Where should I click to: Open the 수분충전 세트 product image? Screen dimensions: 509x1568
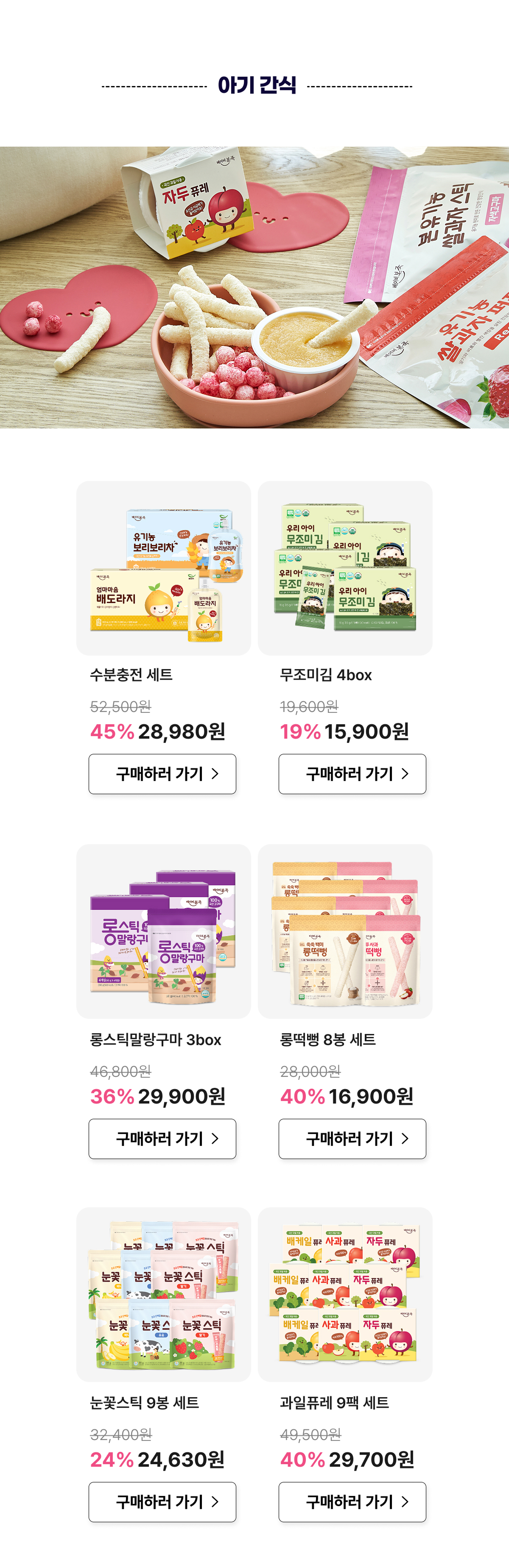tap(163, 568)
